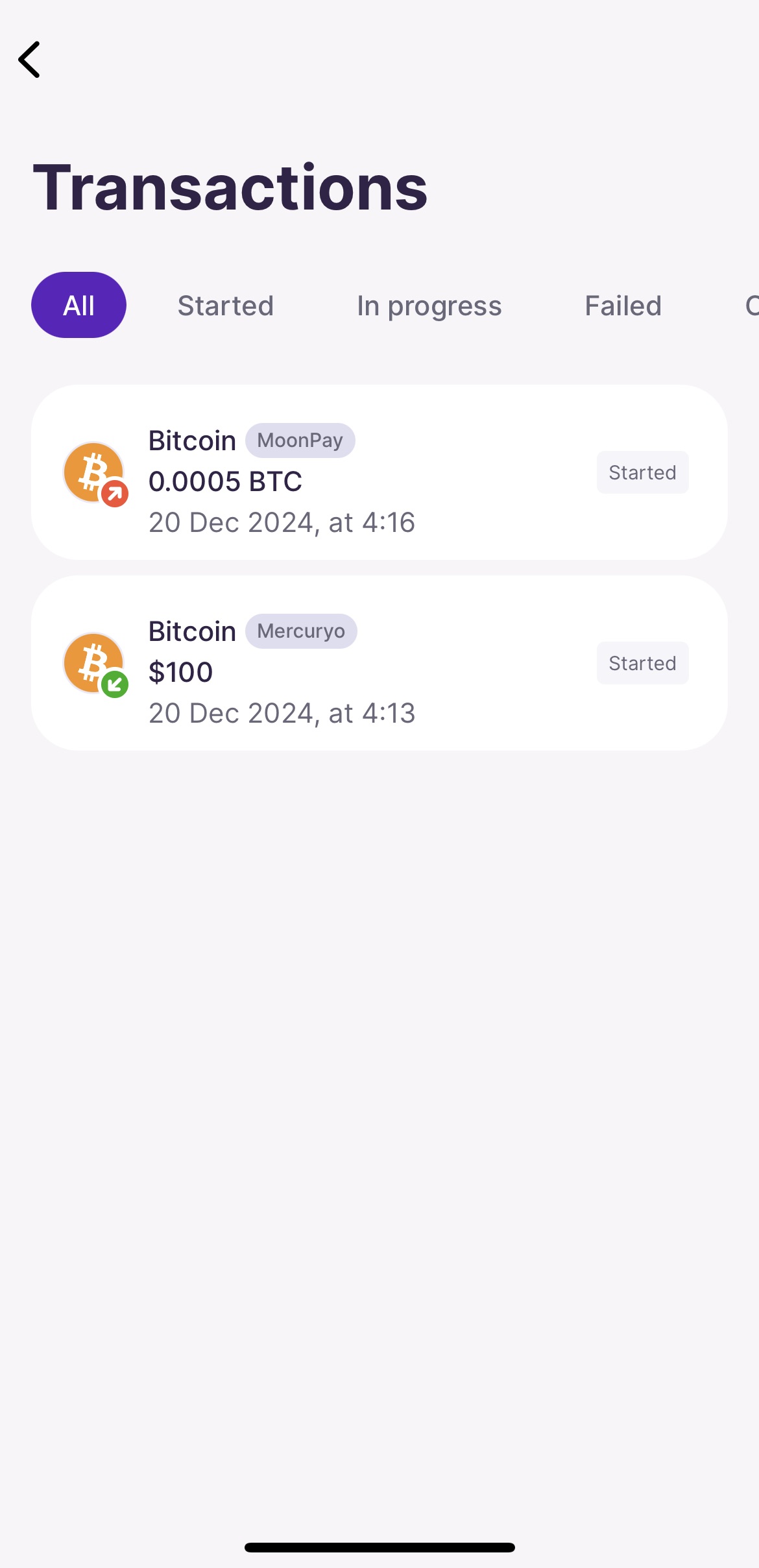Filter transactions by Failed
Image resolution: width=759 pixels, height=1568 pixels.
[623, 306]
